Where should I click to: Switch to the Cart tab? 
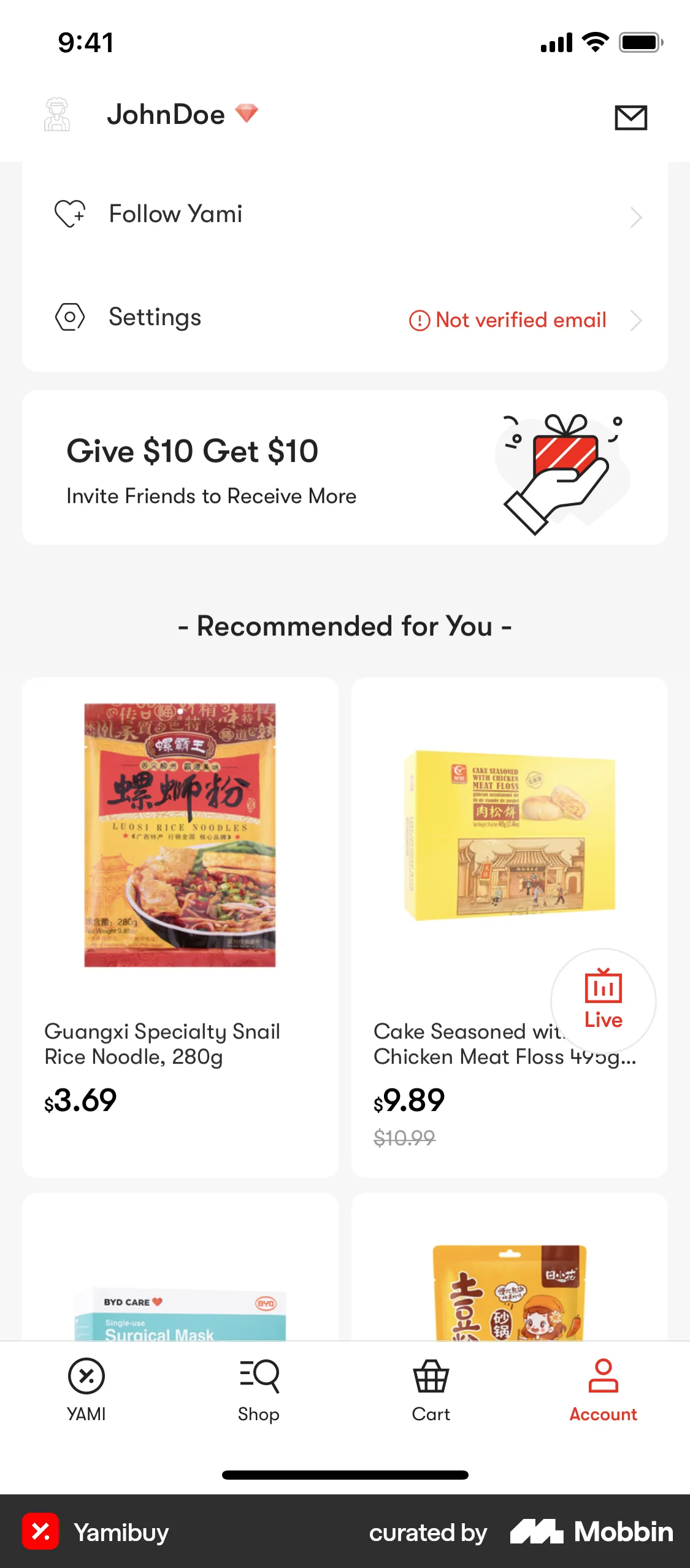click(430, 1389)
